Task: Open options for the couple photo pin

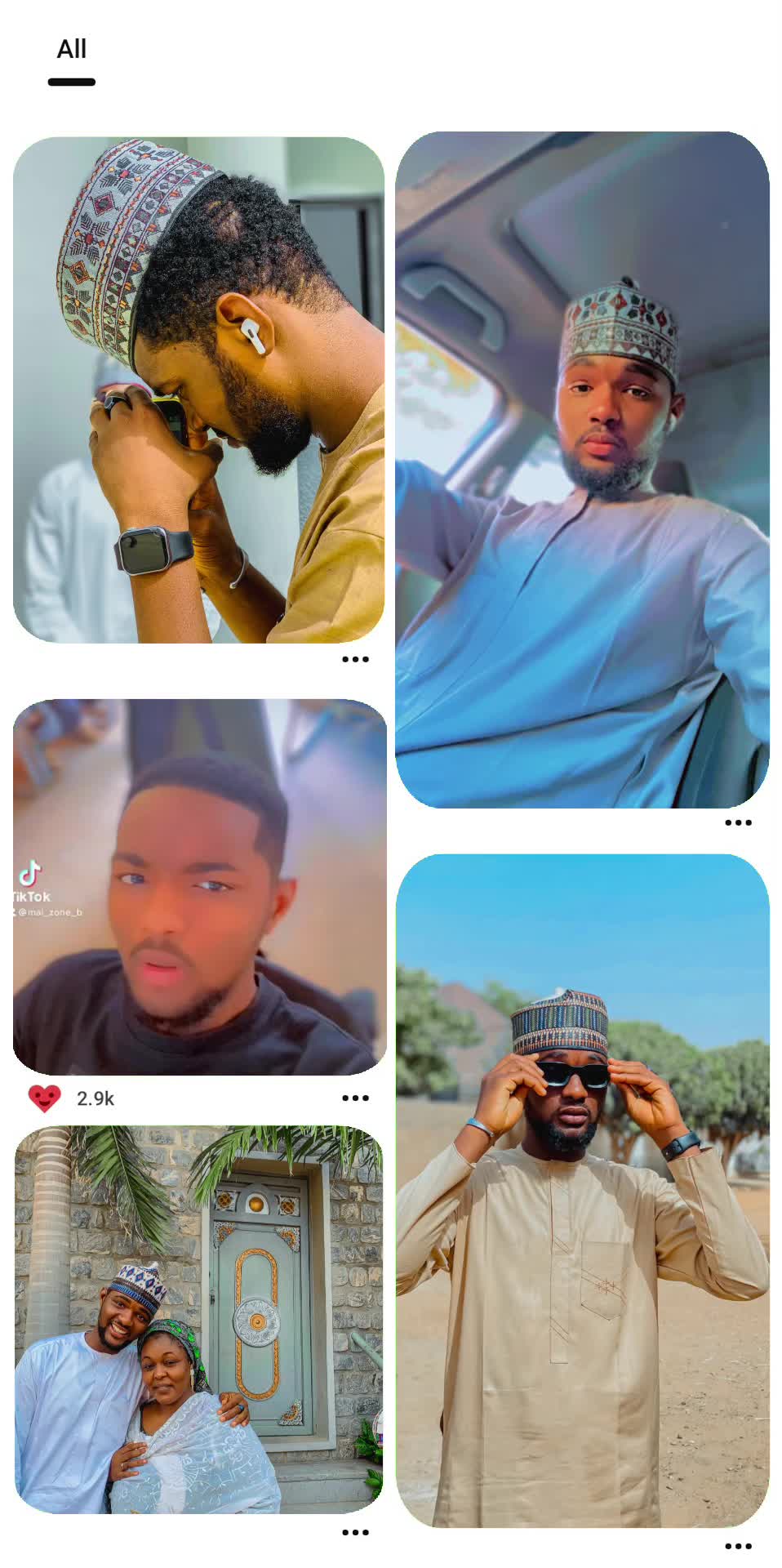Action: pyautogui.click(x=355, y=1533)
